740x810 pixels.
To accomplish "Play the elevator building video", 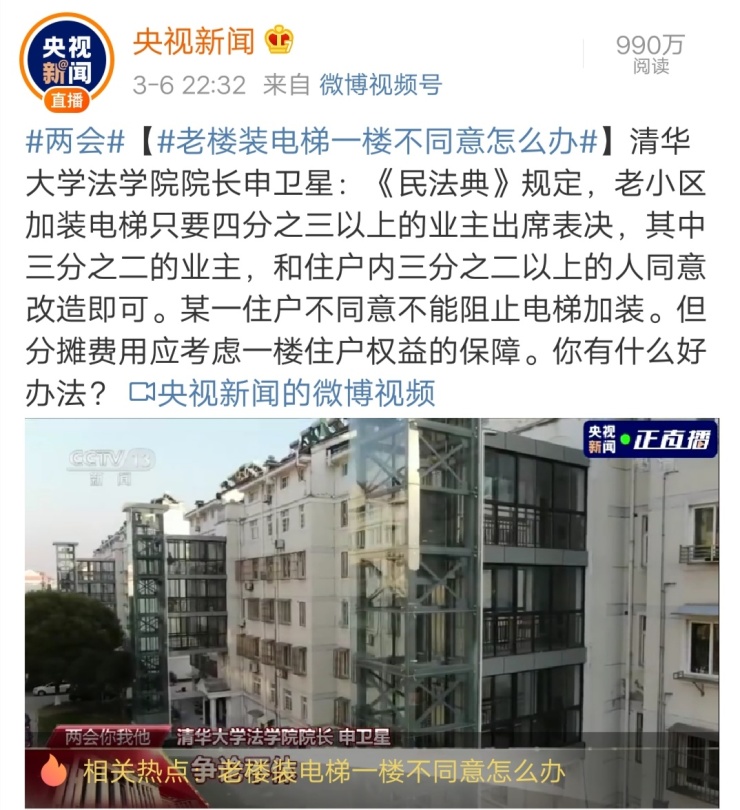I will [370, 580].
